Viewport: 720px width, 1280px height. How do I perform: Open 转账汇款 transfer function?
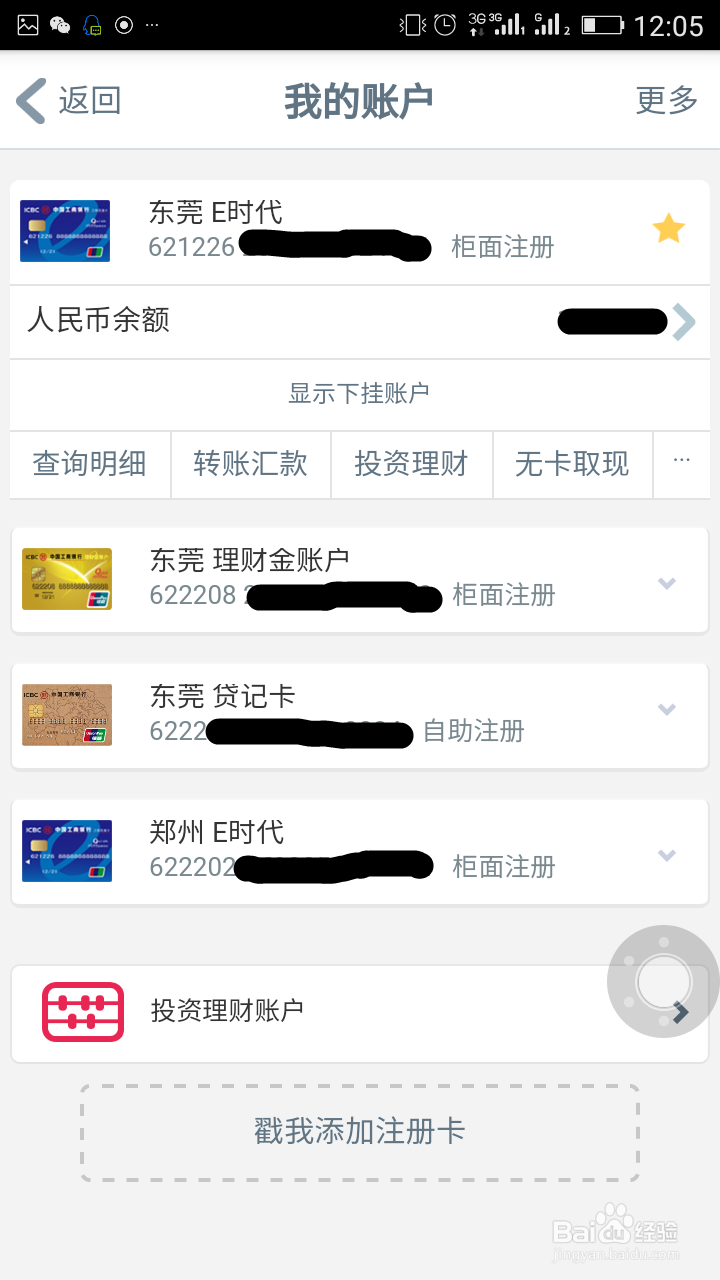(x=250, y=464)
